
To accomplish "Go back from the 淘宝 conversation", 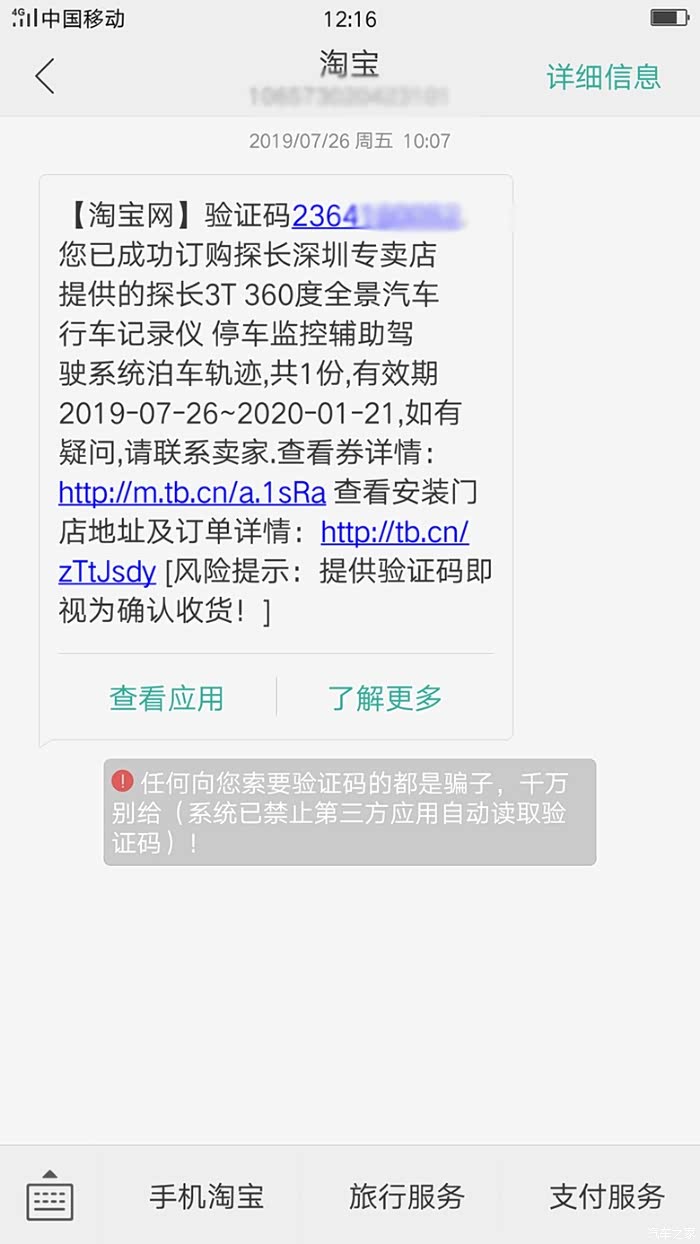I will click(45, 76).
